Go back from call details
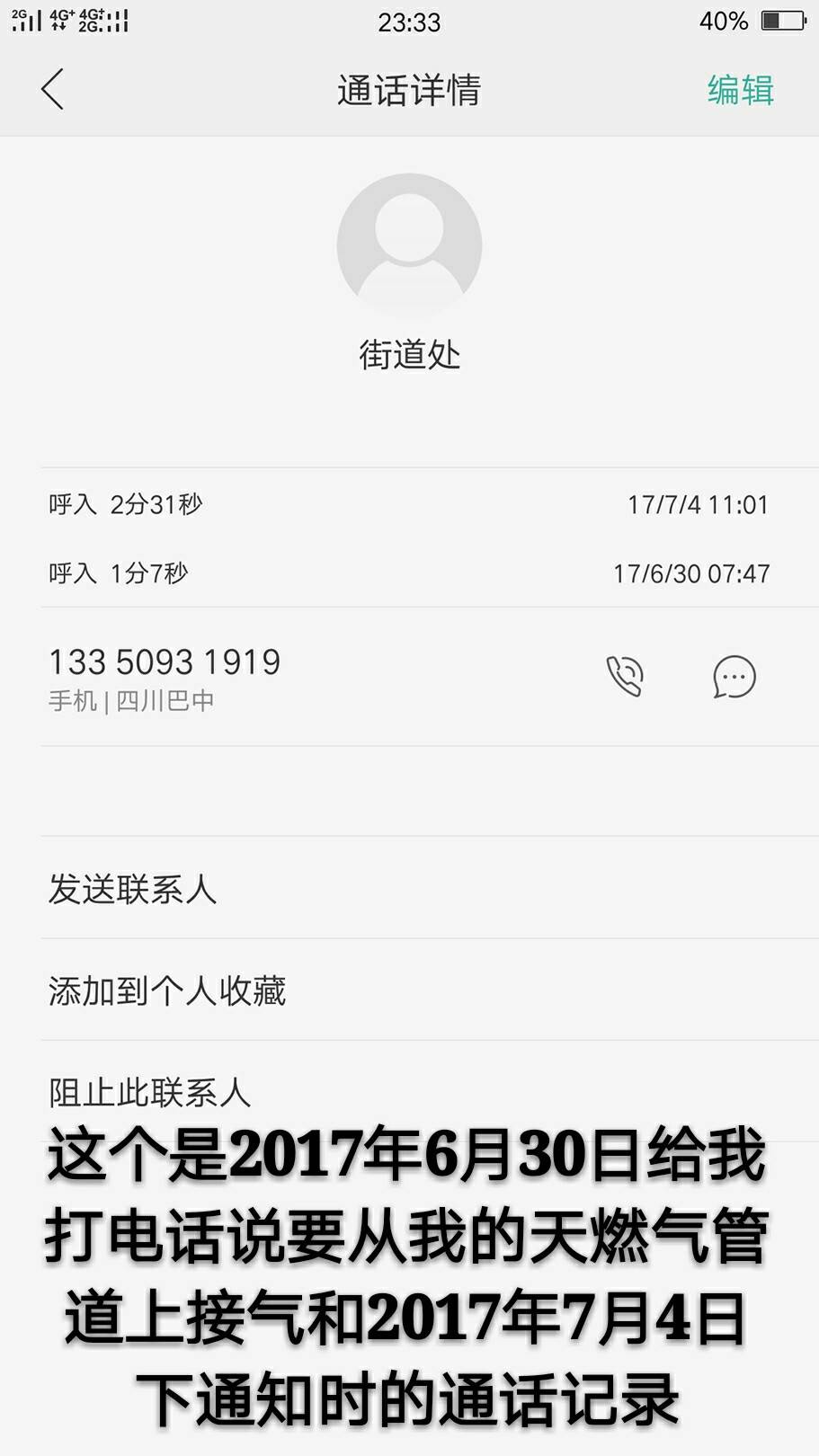 coord(52,90)
